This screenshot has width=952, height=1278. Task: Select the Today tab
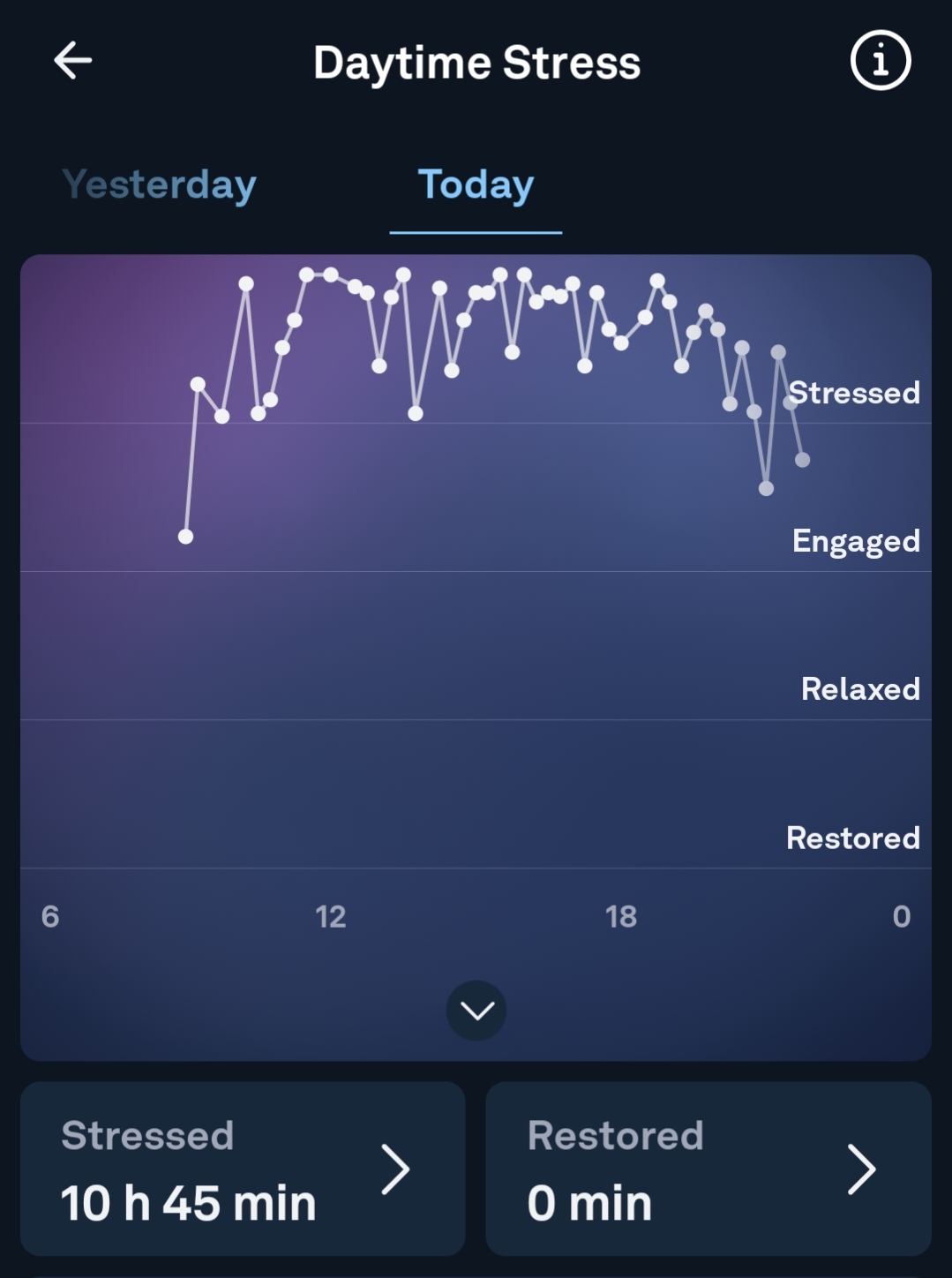point(476,185)
